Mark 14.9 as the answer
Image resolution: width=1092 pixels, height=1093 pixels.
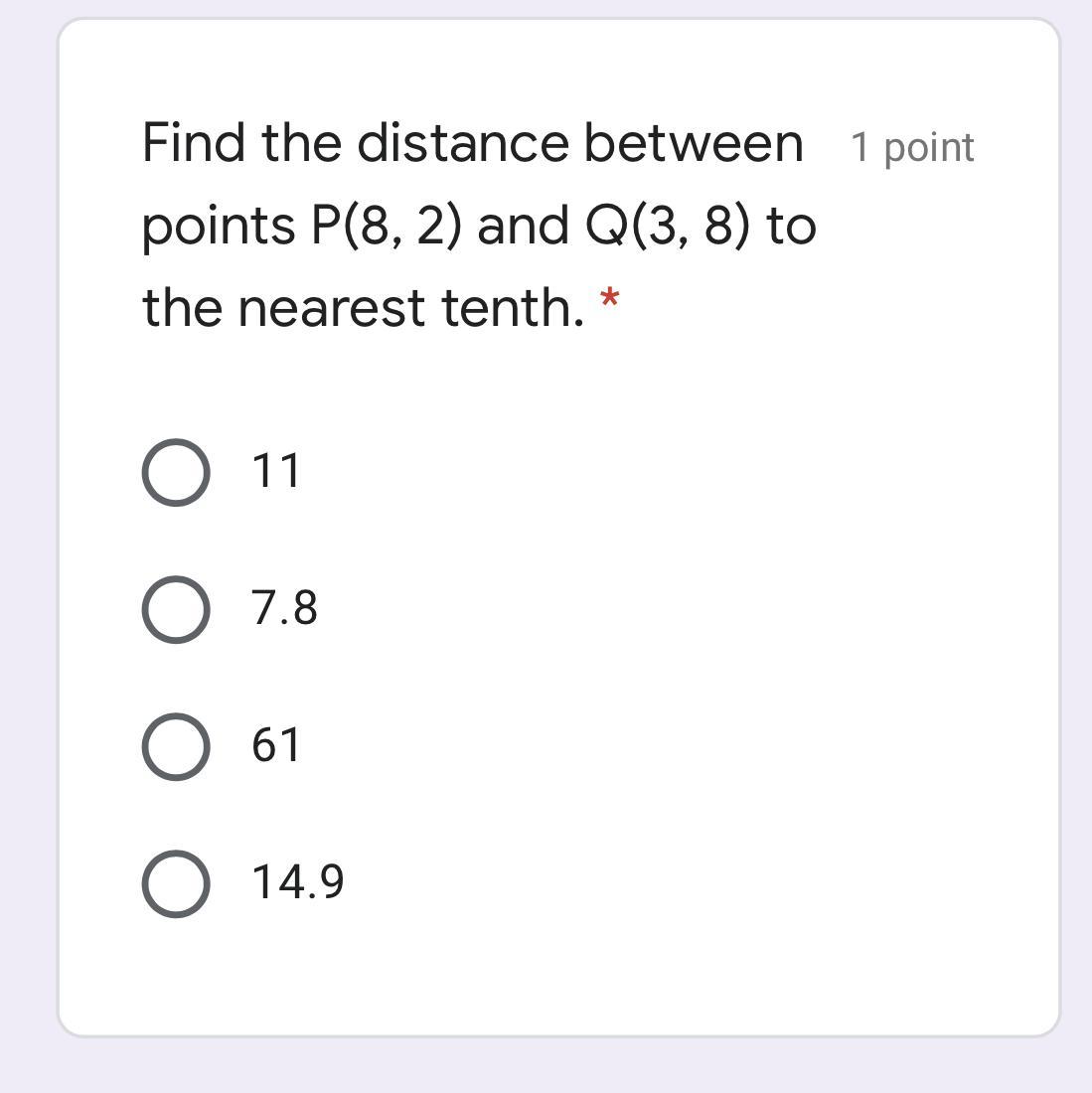pos(176,884)
